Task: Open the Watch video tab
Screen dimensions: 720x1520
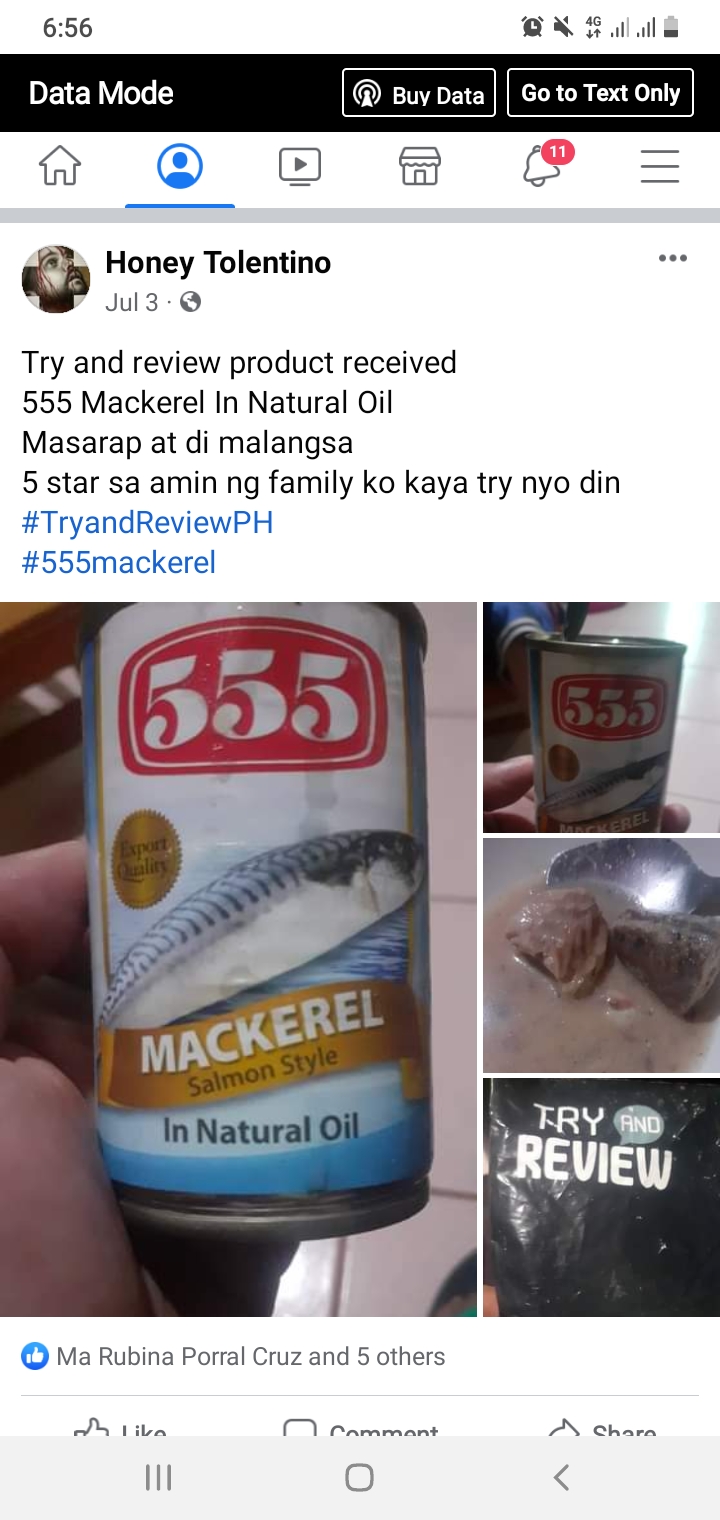Action: coord(300,167)
